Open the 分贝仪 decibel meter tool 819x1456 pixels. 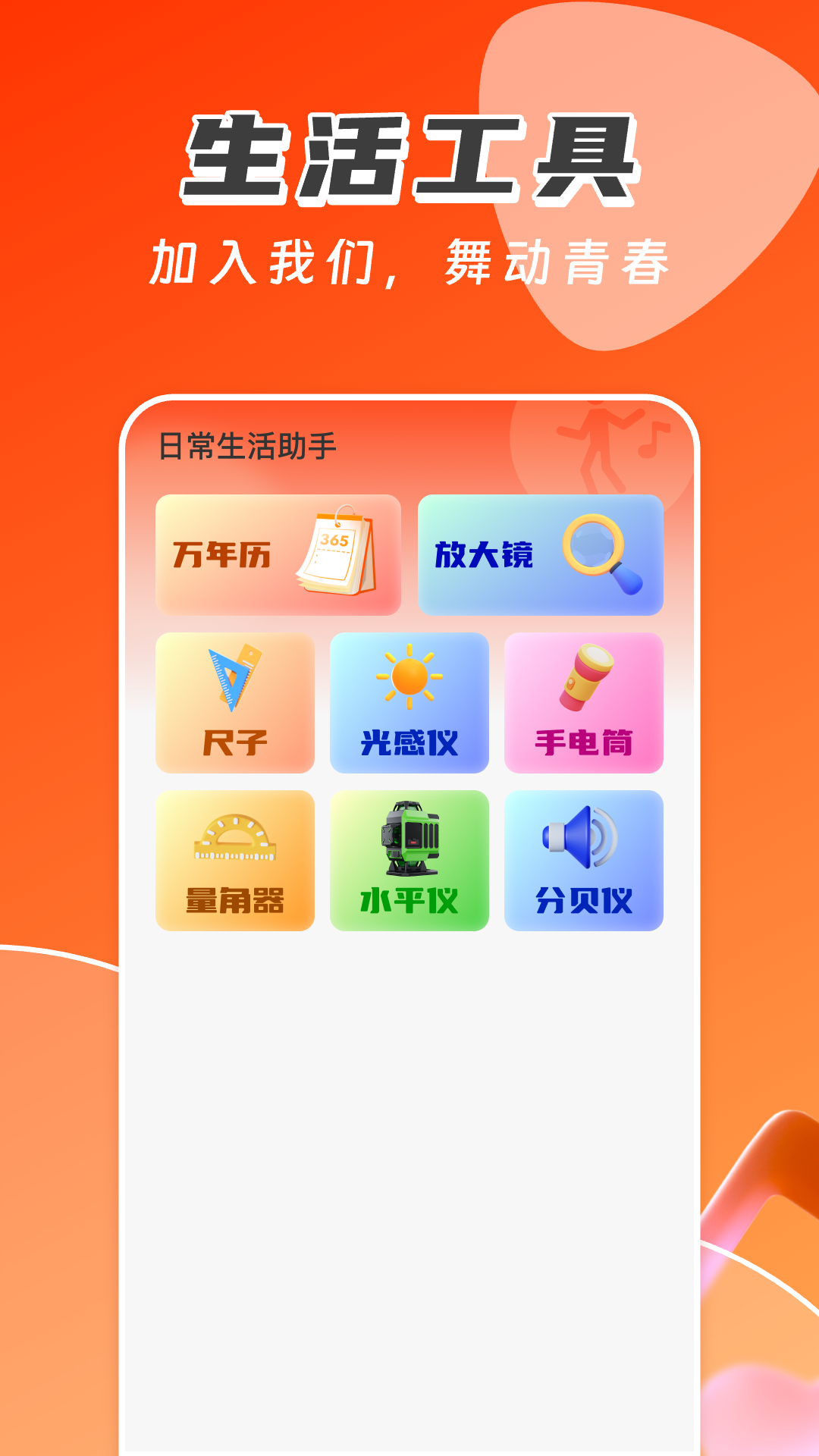click(585, 861)
